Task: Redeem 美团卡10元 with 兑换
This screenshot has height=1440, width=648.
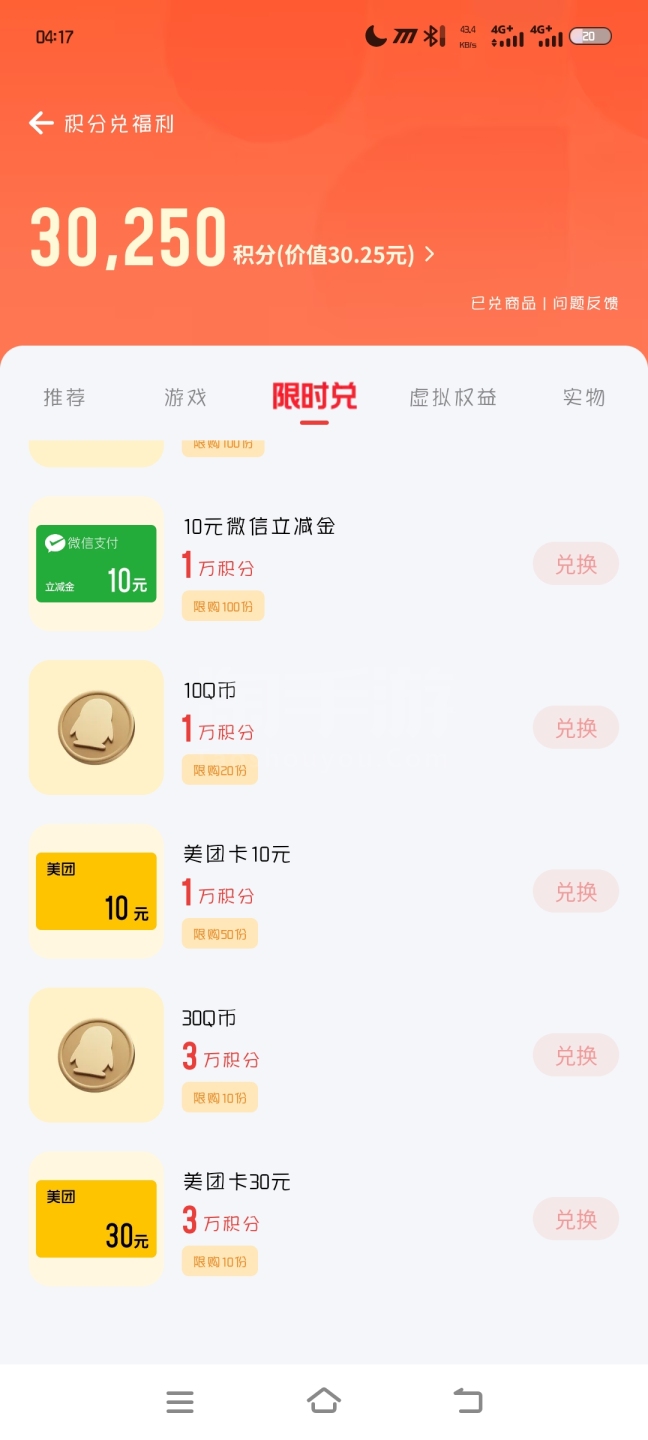Action: click(575, 892)
